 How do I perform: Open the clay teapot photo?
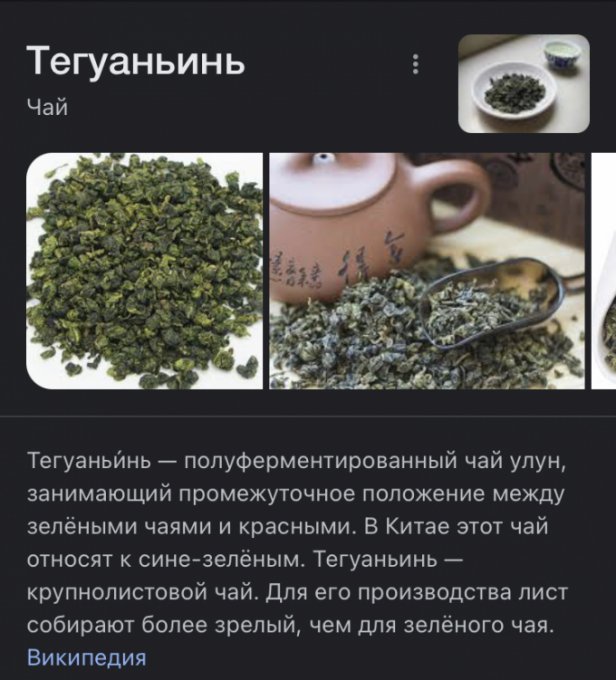[x=427, y=271]
